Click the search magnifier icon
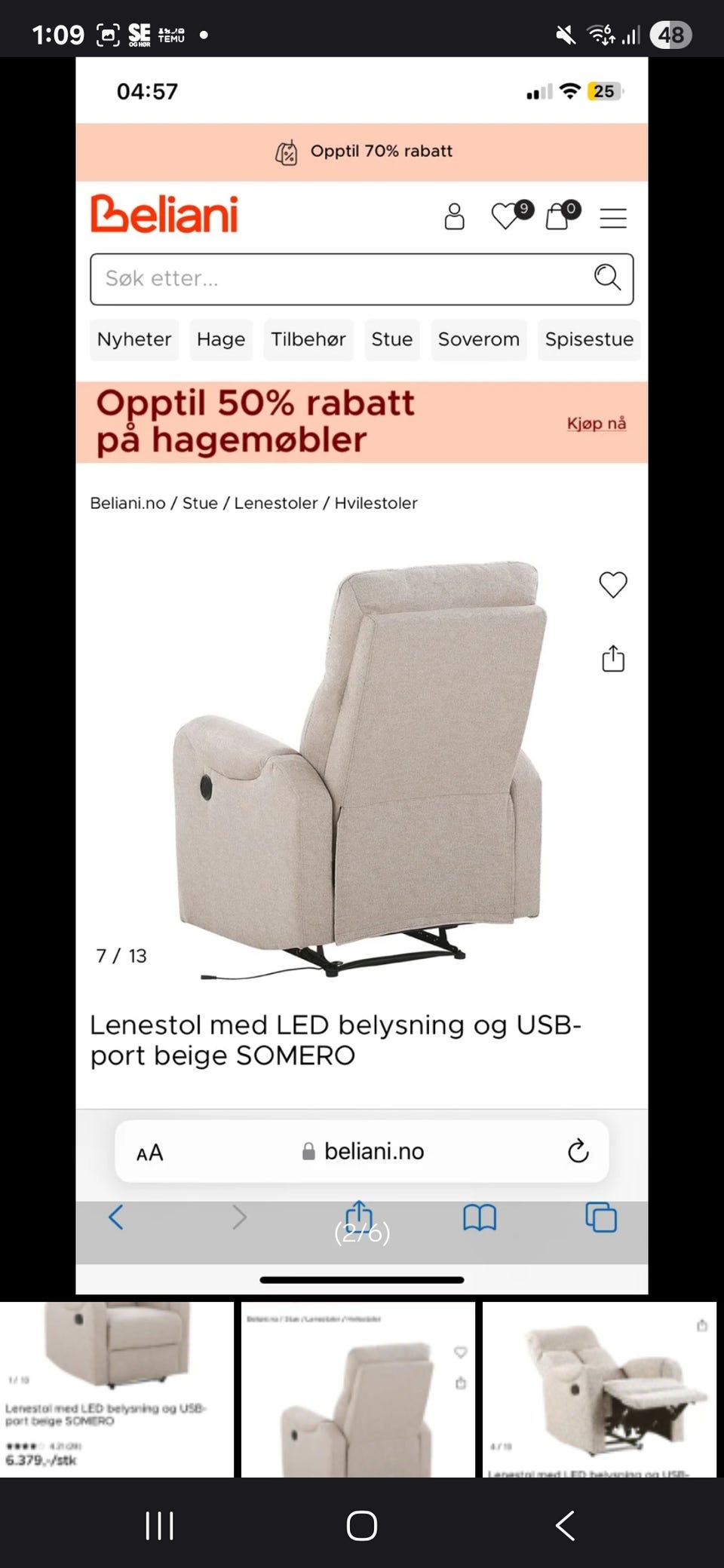The height and width of the screenshot is (1568, 724). (x=607, y=278)
